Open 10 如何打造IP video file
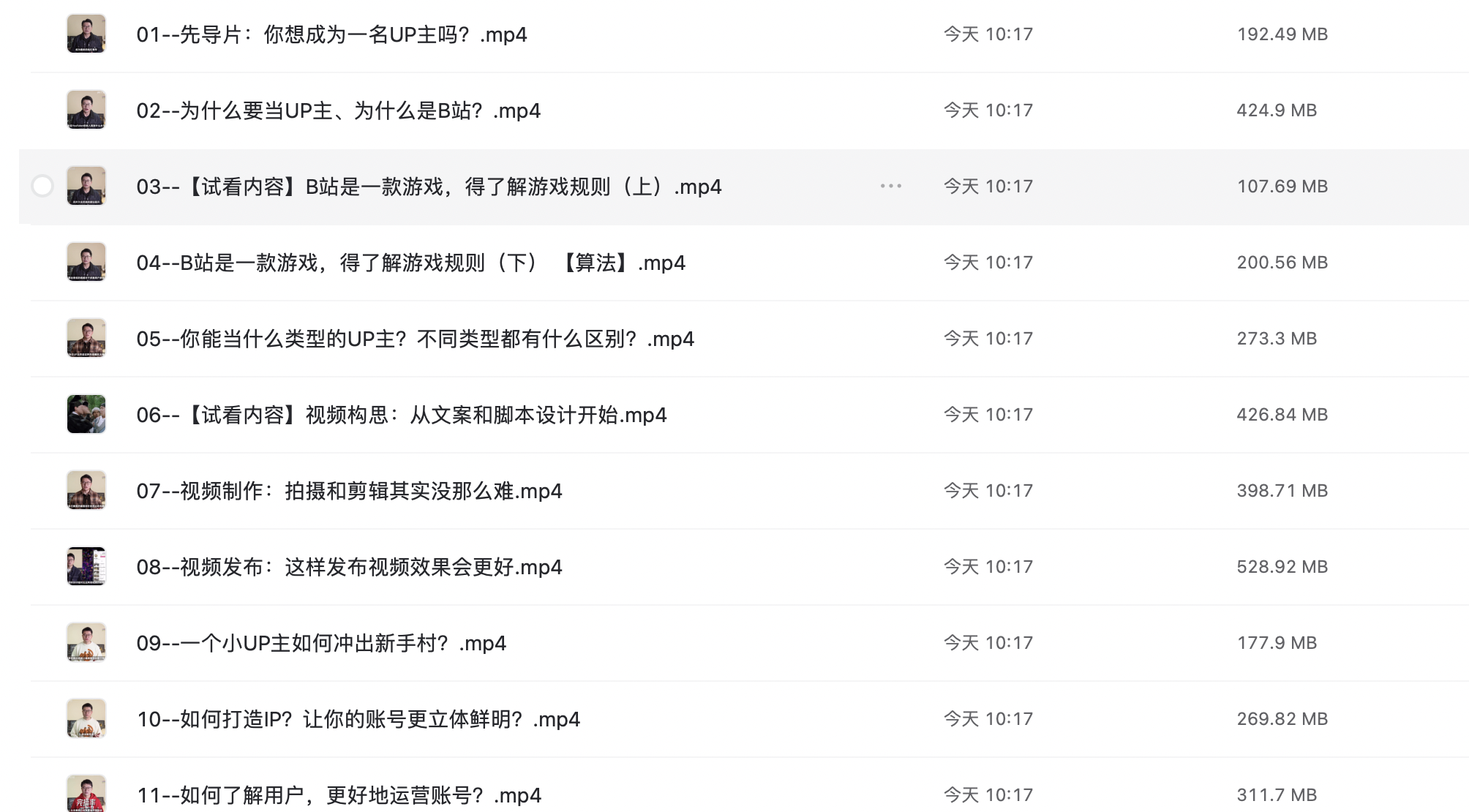The height and width of the screenshot is (812, 1469). [x=358, y=719]
